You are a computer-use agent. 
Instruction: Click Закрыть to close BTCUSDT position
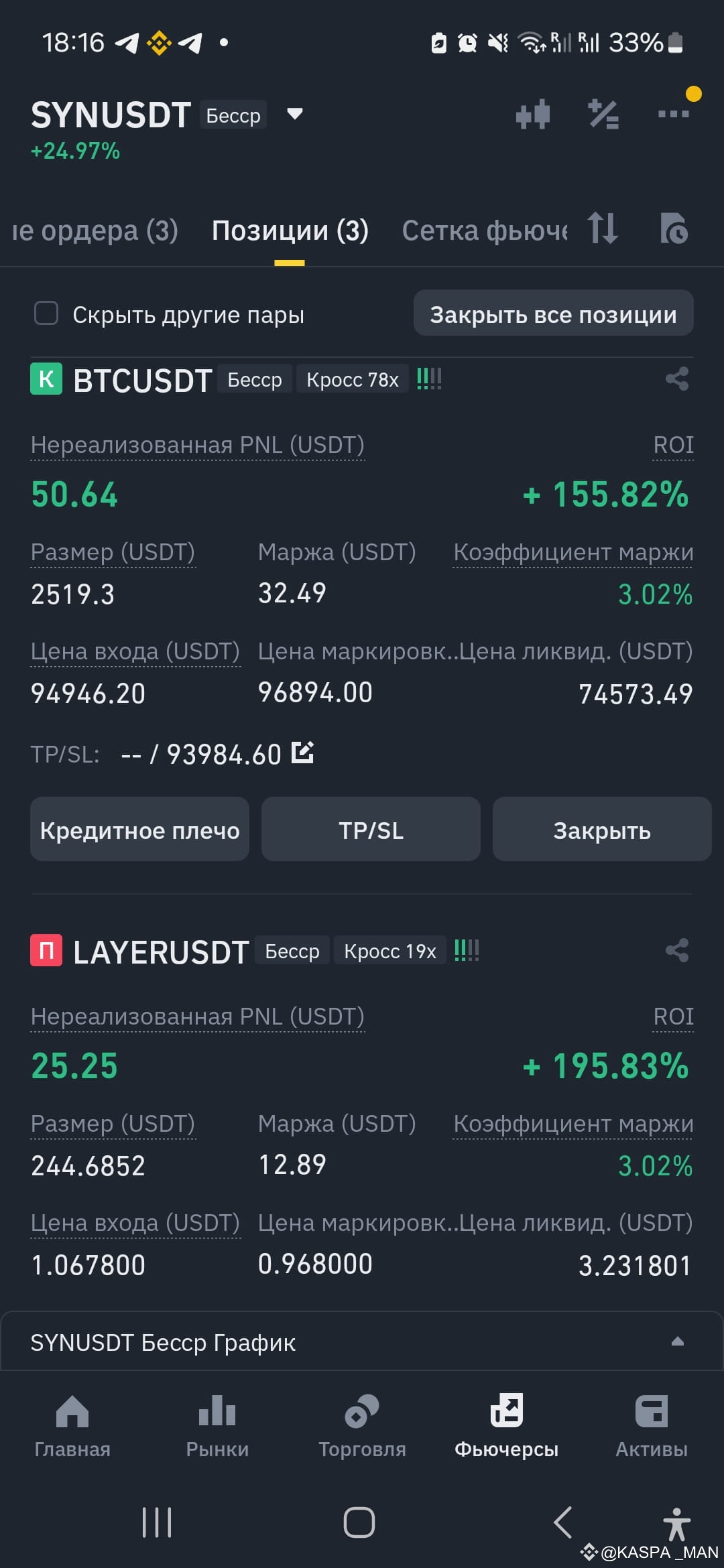point(601,830)
